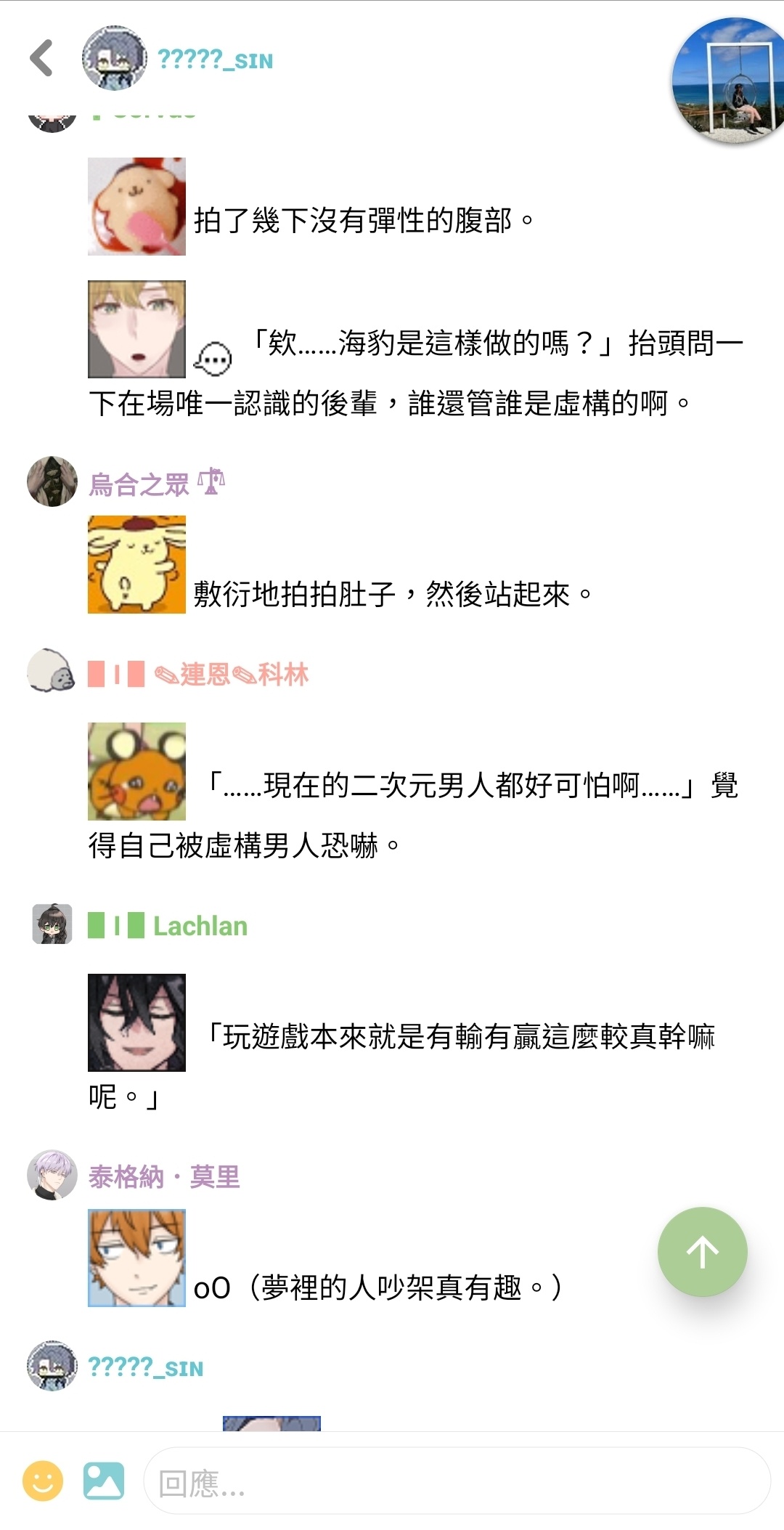Tap the floating swing photo avatar
This screenshot has height=1530, width=784.
(x=730, y=80)
